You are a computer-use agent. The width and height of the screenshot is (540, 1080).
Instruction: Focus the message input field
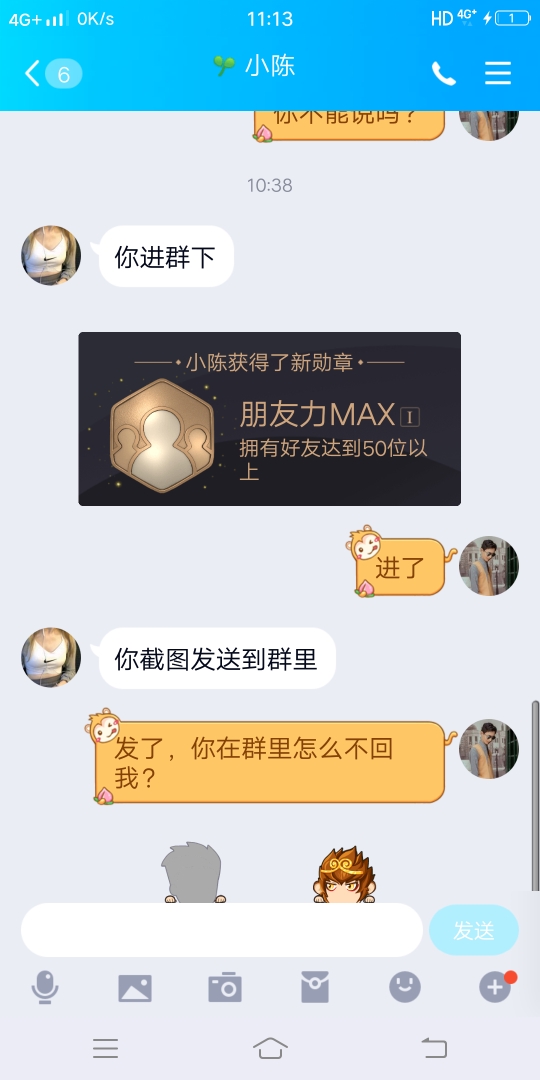pos(222,930)
